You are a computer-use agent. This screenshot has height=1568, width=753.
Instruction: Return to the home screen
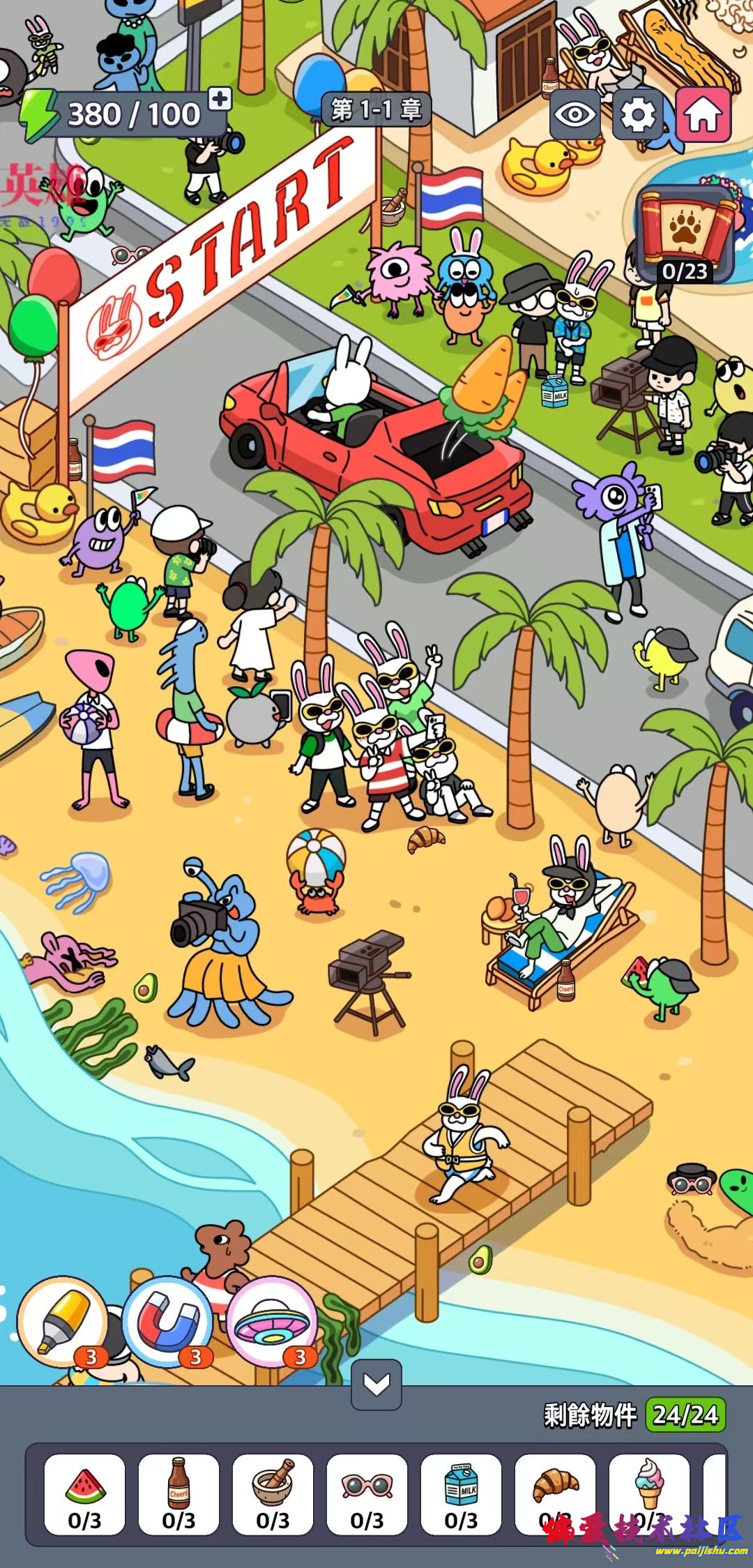coord(702,114)
